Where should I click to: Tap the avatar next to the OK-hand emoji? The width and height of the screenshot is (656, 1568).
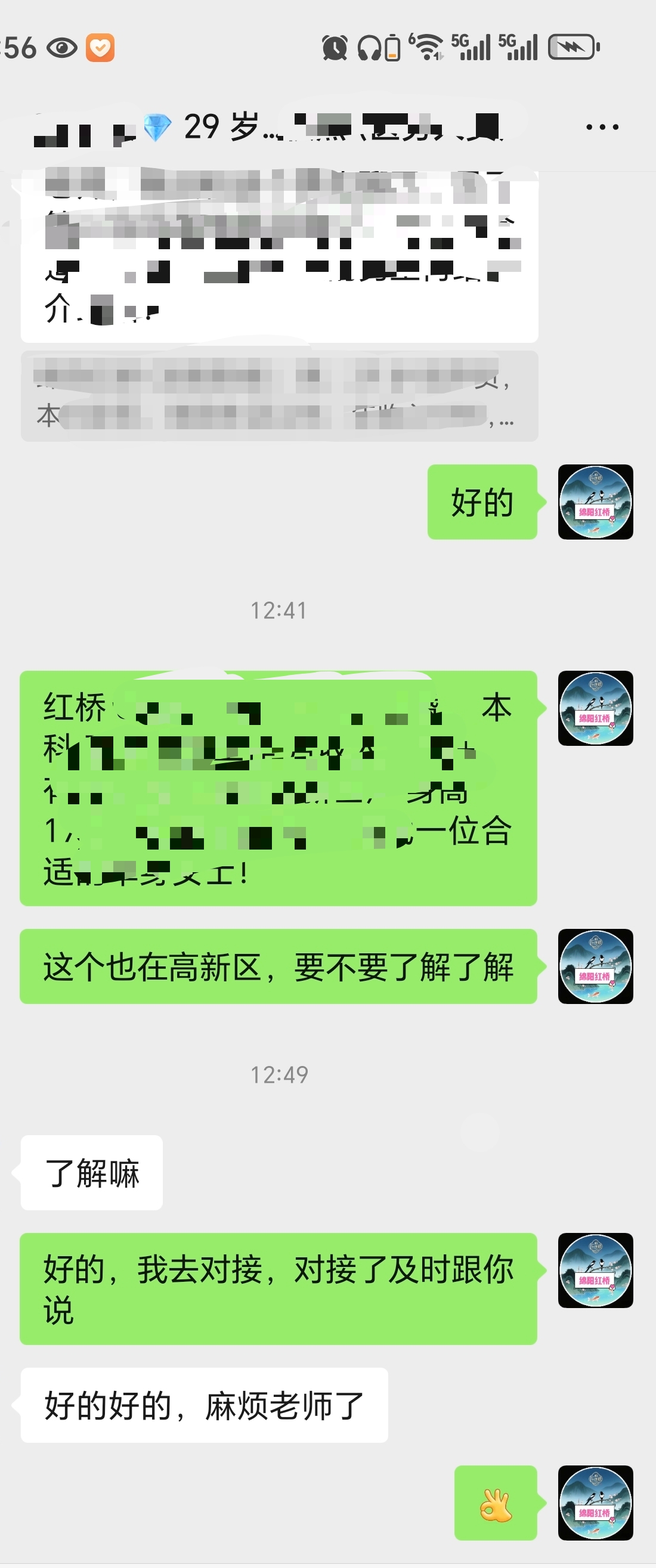pyautogui.click(x=595, y=1502)
